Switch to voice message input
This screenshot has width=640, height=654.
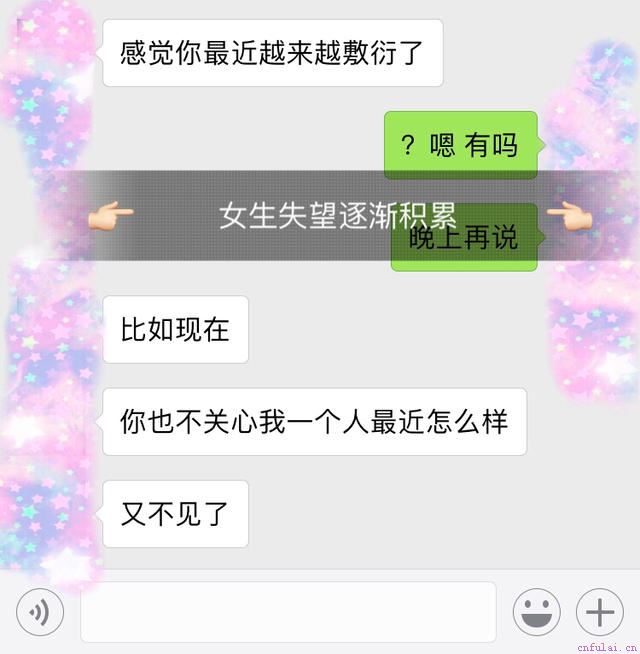(x=40, y=612)
